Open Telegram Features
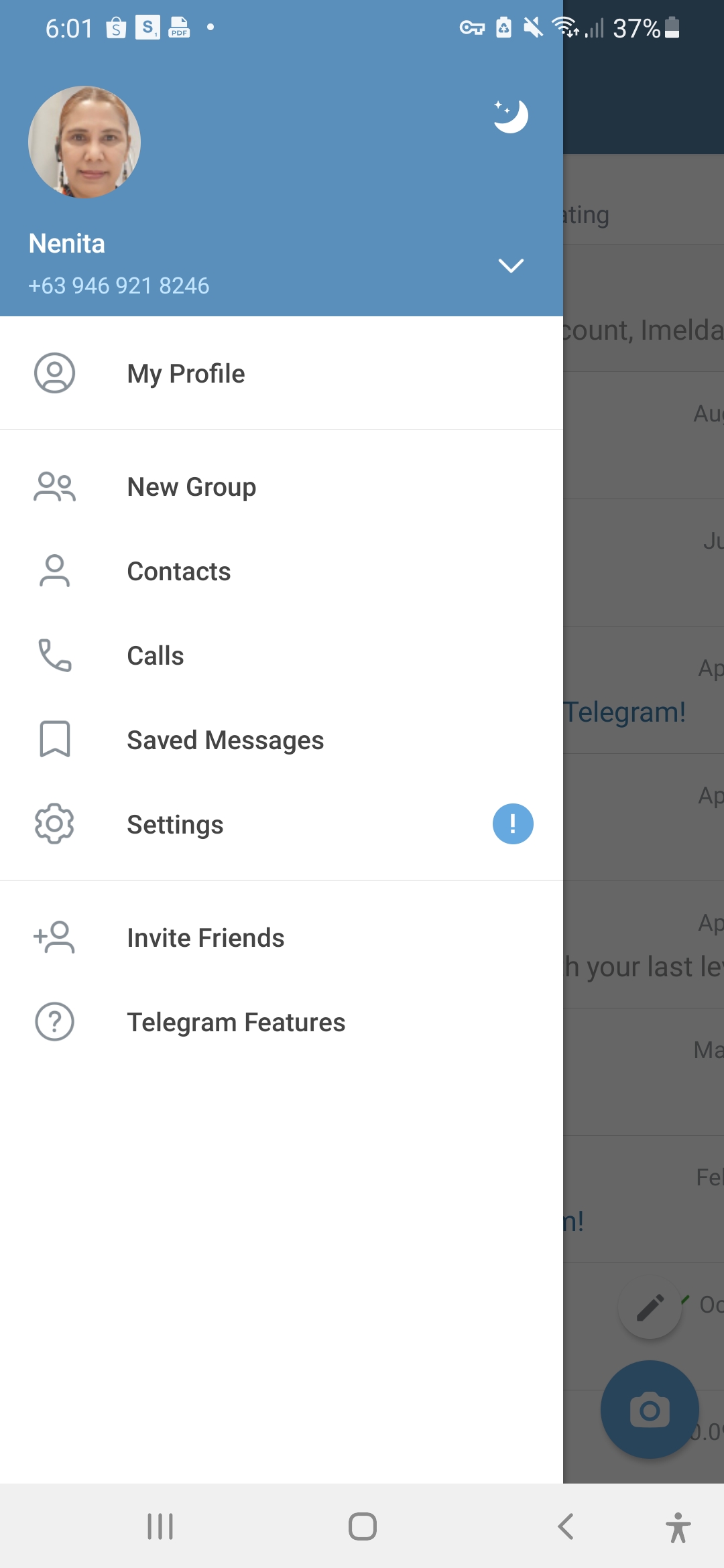 pyautogui.click(x=236, y=1023)
